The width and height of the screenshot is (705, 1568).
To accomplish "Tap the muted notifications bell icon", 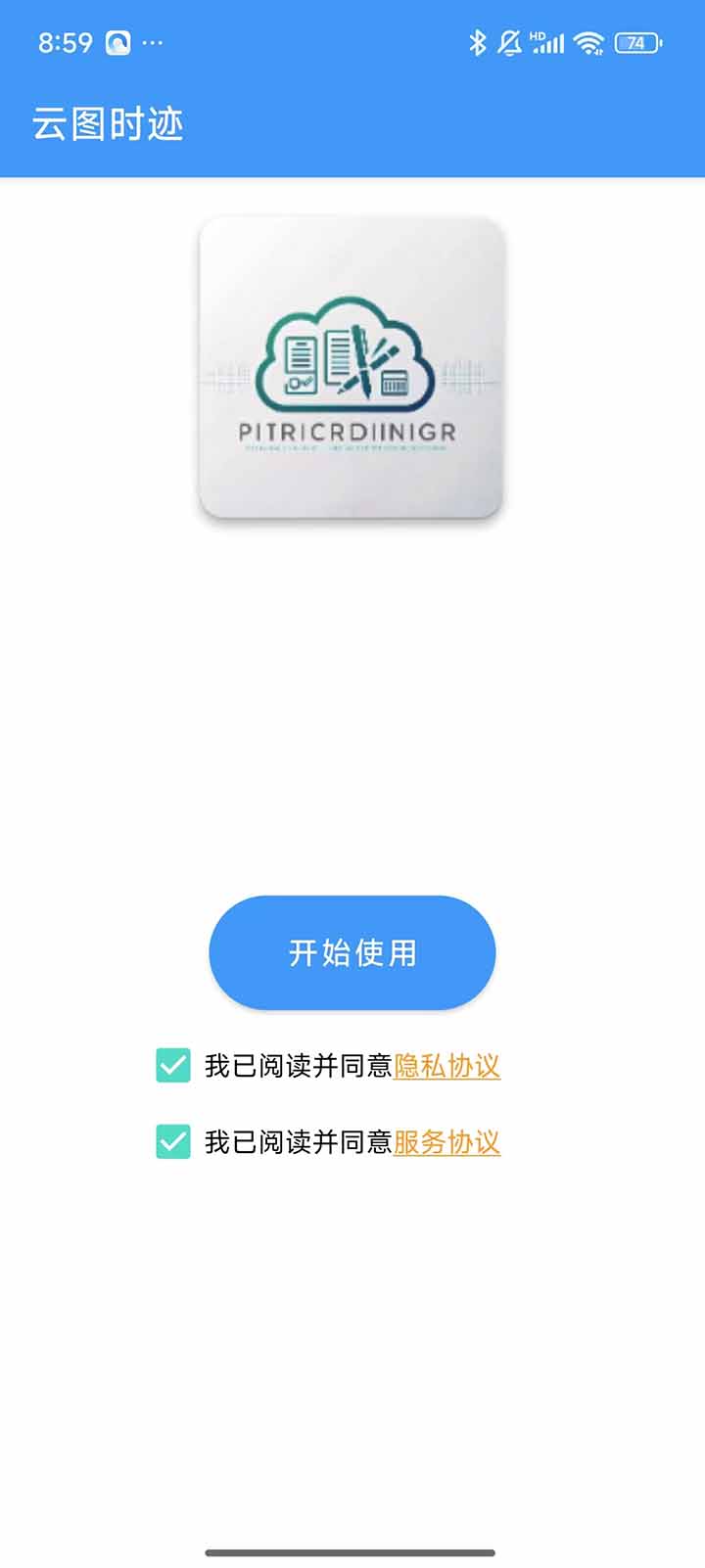I will point(510,42).
